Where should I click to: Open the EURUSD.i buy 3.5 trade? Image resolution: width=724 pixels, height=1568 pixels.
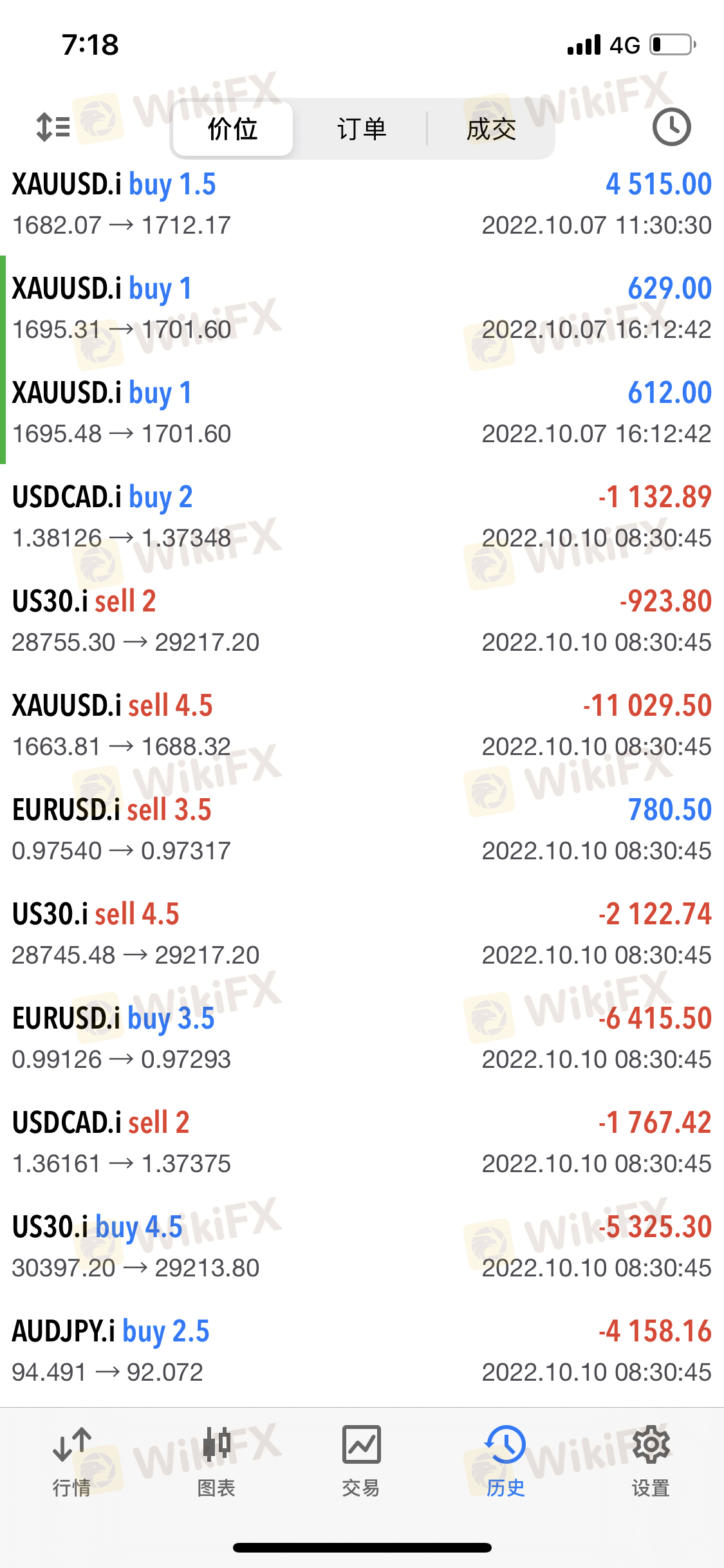(362, 1038)
